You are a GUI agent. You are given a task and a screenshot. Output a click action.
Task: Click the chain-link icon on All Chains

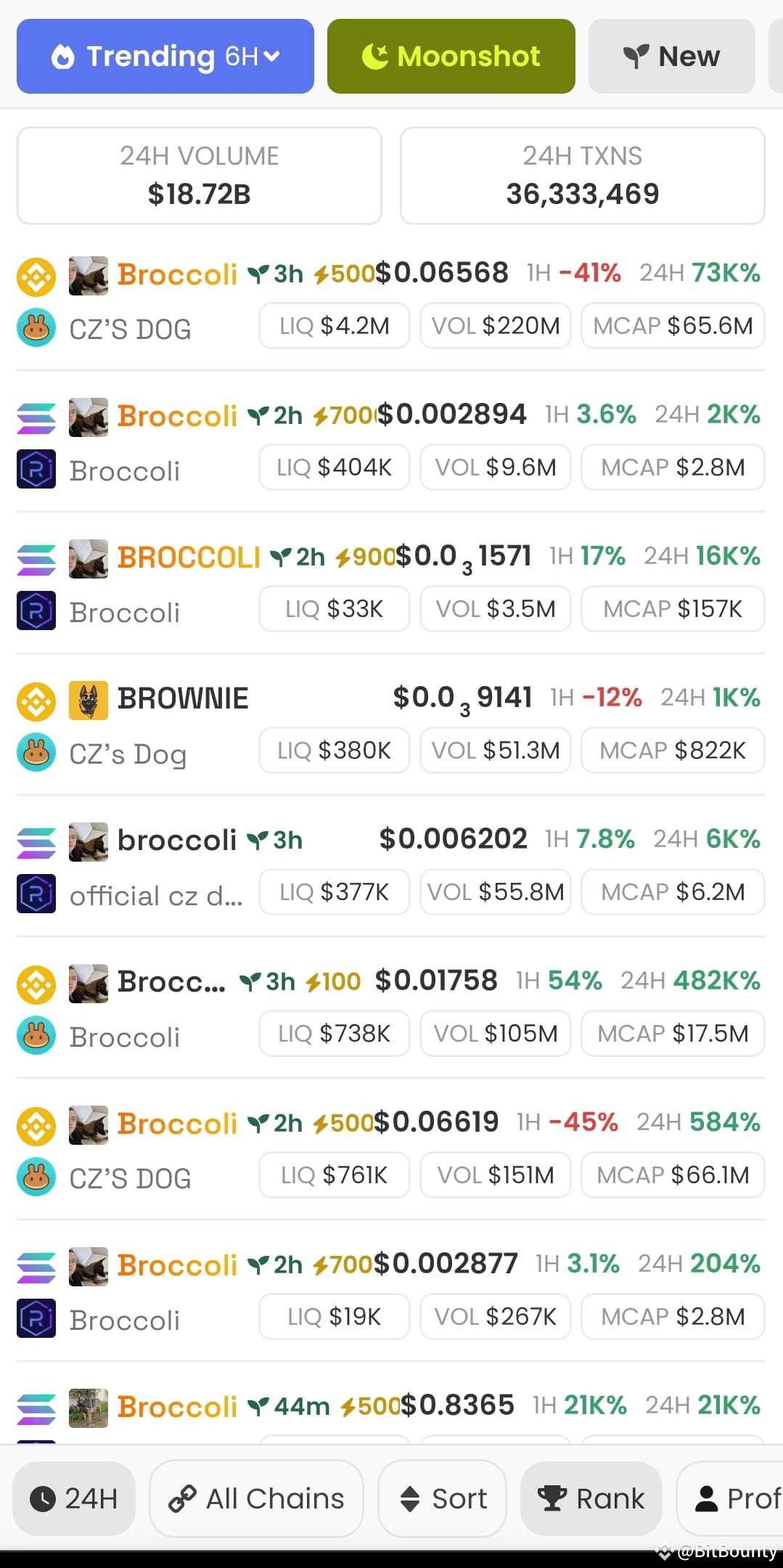[182, 1498]
